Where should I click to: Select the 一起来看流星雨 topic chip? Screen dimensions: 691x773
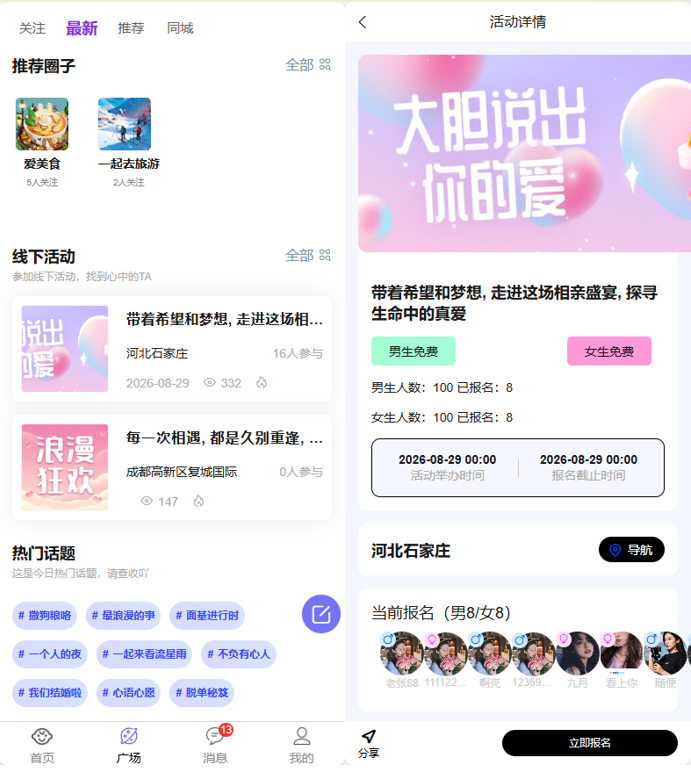(146, 654)
